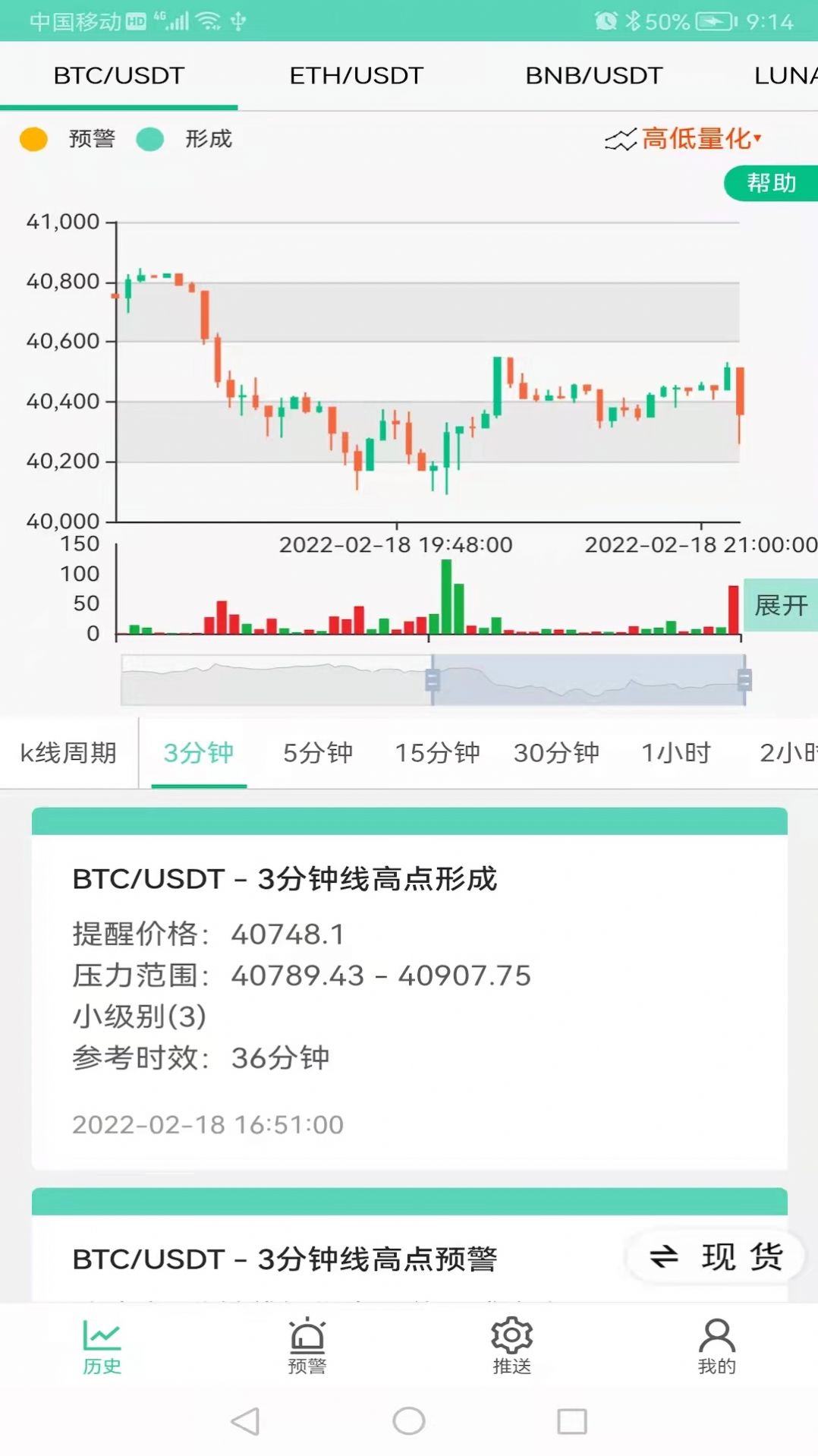
Task: Toggle the yellow 预警 legend marker
Action: 33,140
